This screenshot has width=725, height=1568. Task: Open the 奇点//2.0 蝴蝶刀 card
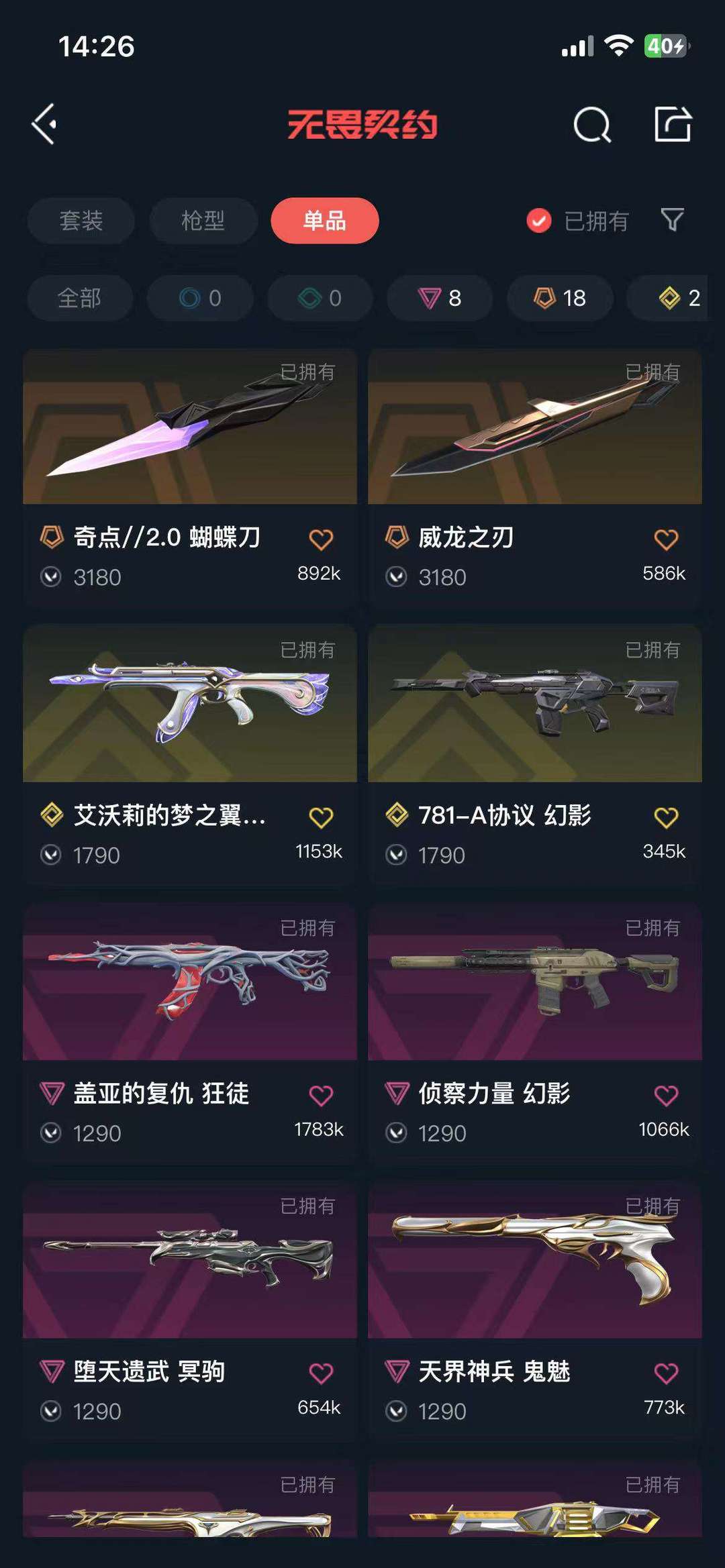point(190,478)
